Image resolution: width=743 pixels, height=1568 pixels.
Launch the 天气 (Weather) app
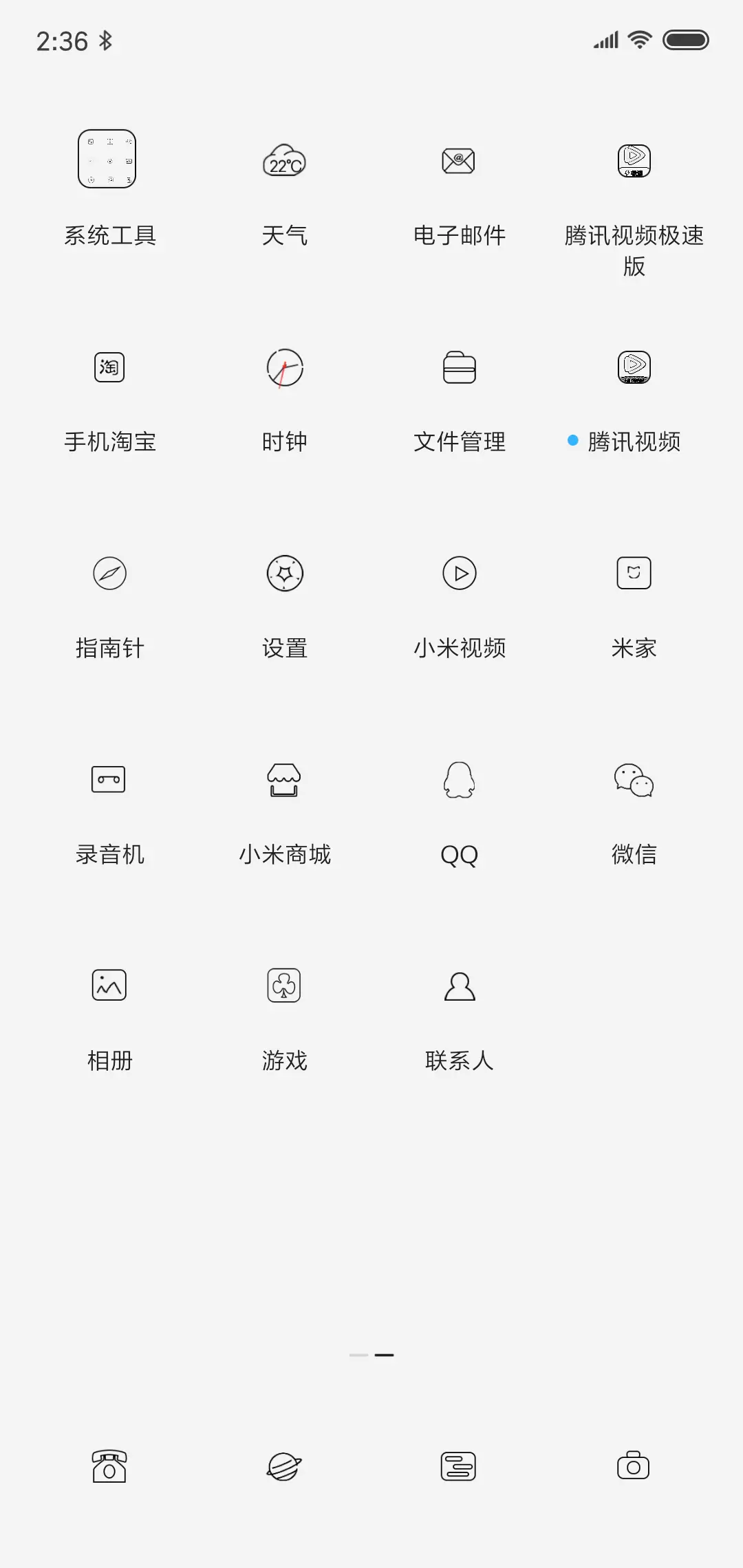(x=285, y=160)
